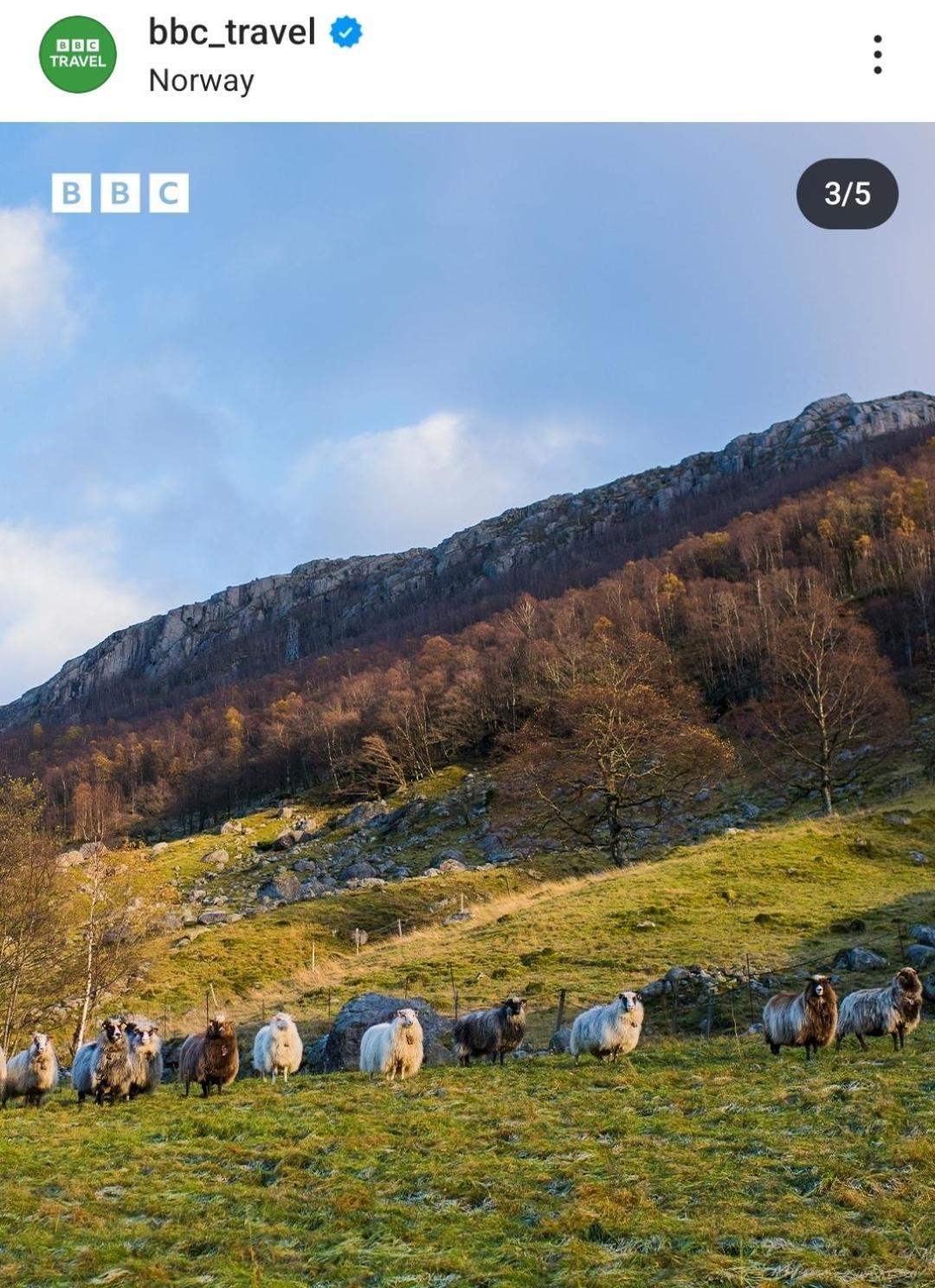Open the Norway location tag
935x1288 pixels.
[x=201, y=80]
